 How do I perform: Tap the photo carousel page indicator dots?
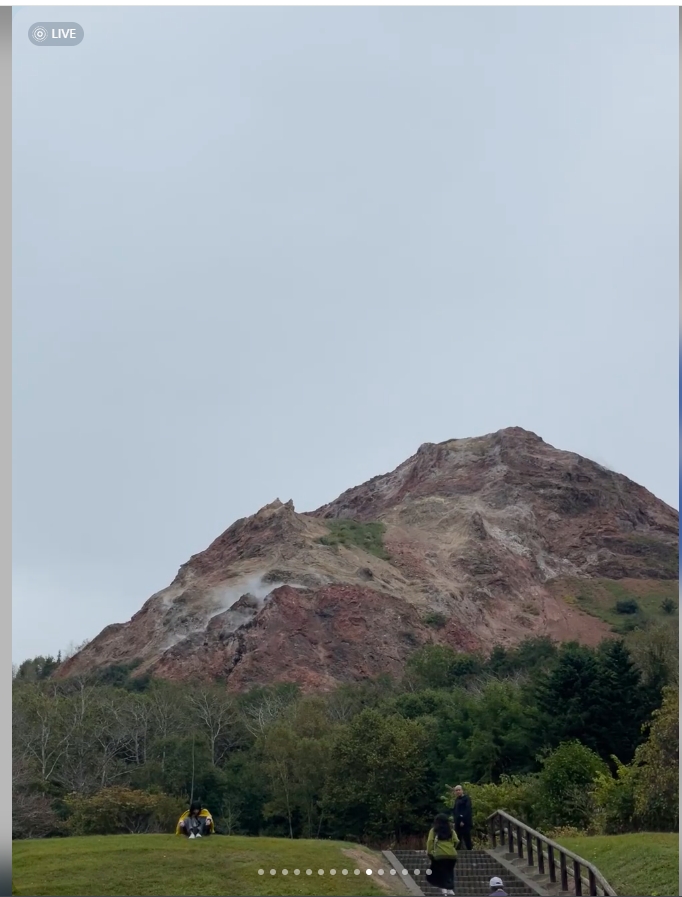click(344, 872)
